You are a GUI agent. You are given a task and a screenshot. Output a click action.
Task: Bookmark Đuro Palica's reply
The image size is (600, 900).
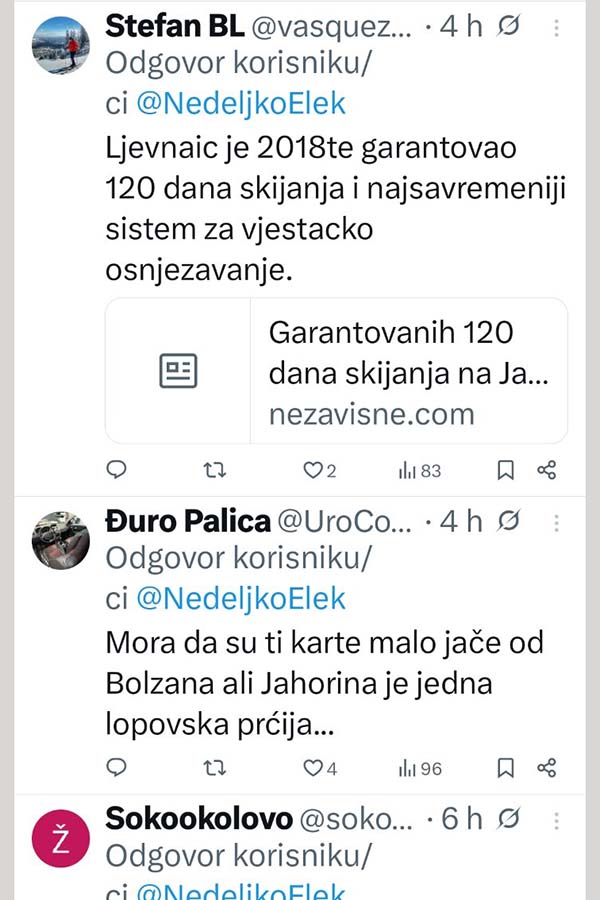click(507, 768)
